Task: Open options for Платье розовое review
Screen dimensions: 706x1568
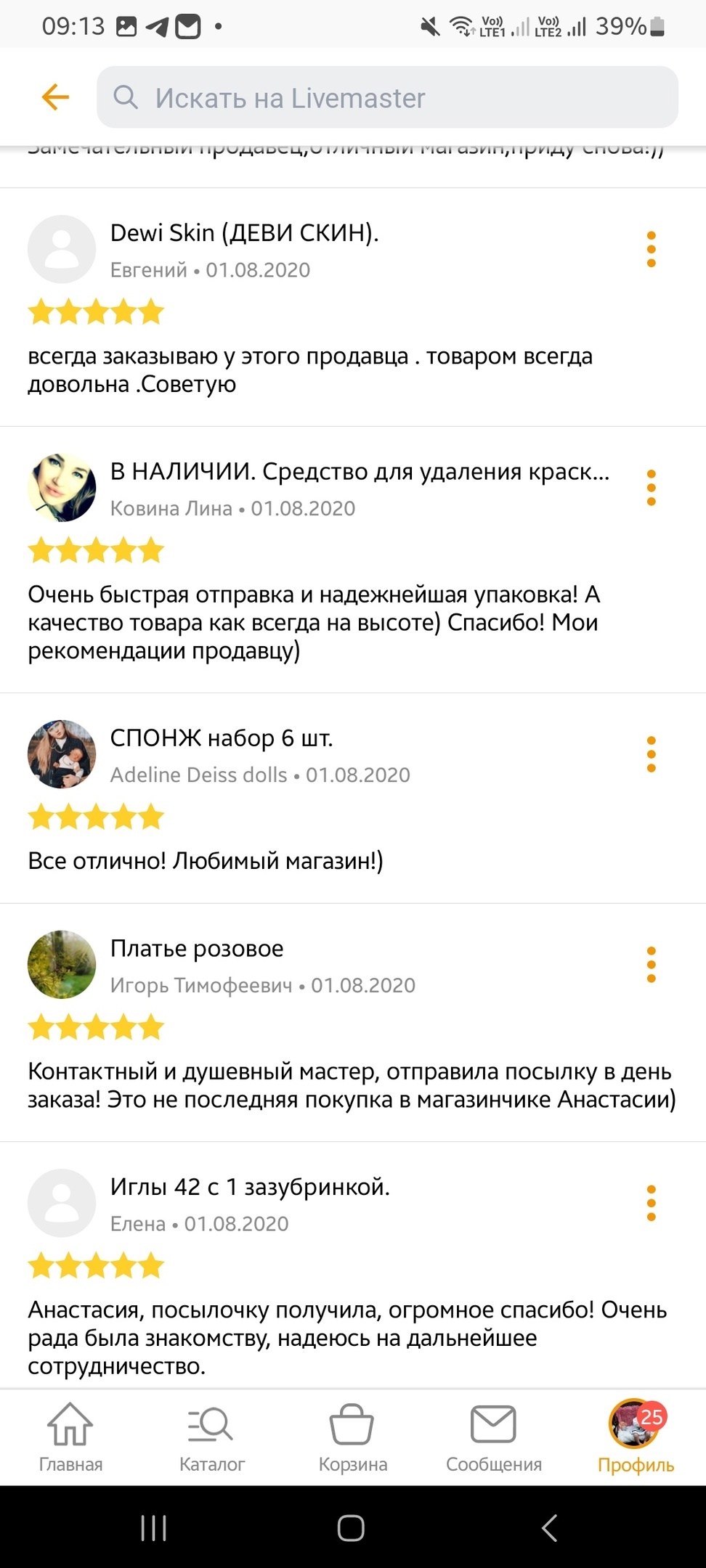Action: 651,965
